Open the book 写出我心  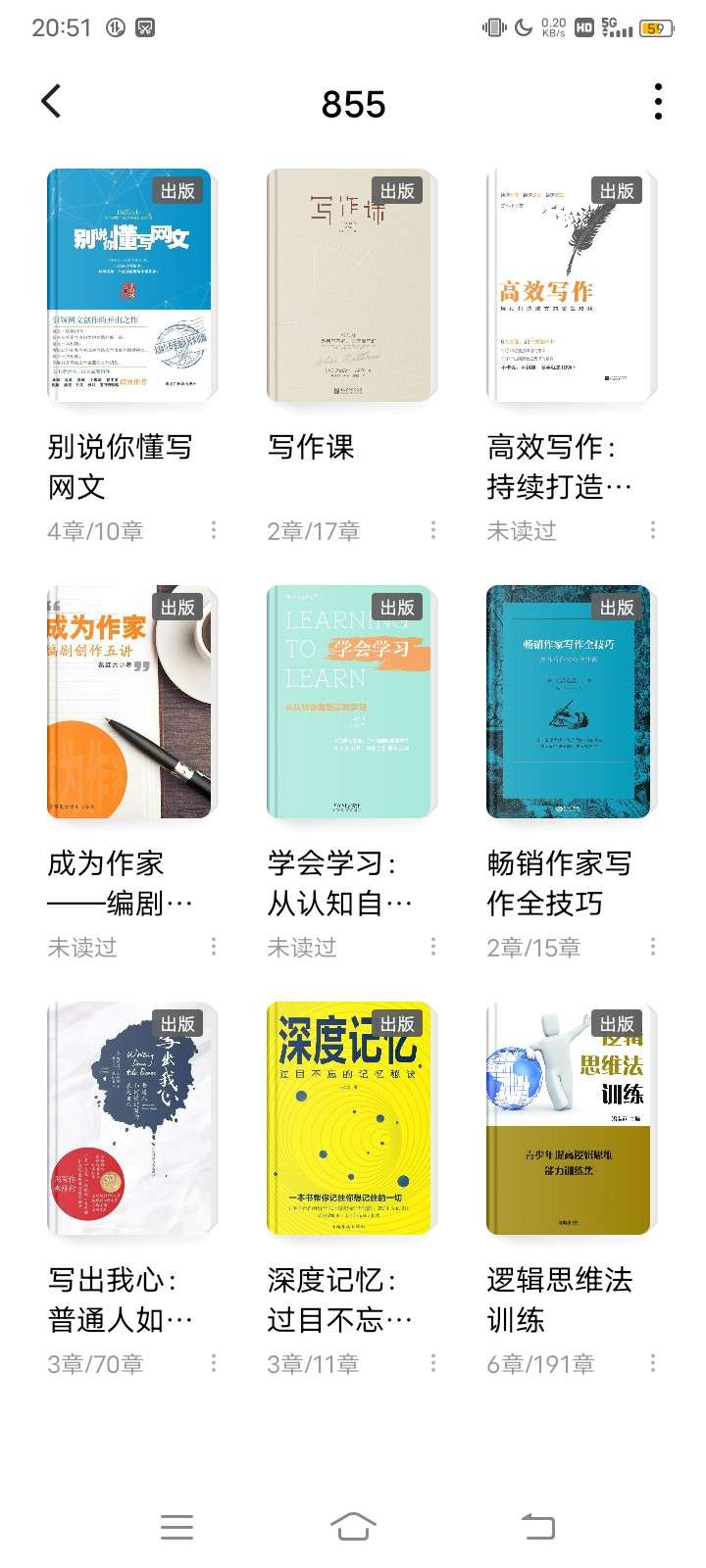tap(129, 1119)
